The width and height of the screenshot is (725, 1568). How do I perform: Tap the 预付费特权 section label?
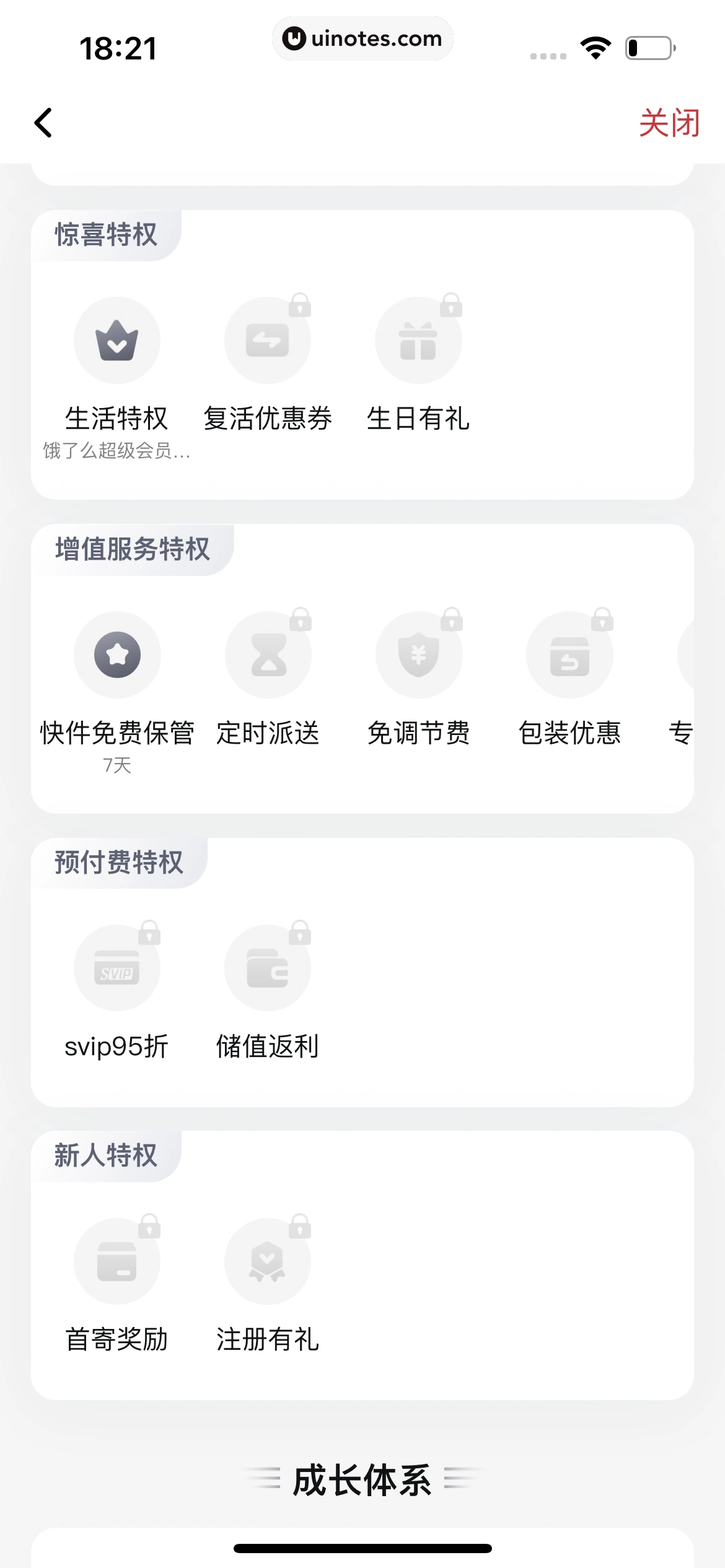[x=118, y=863]
